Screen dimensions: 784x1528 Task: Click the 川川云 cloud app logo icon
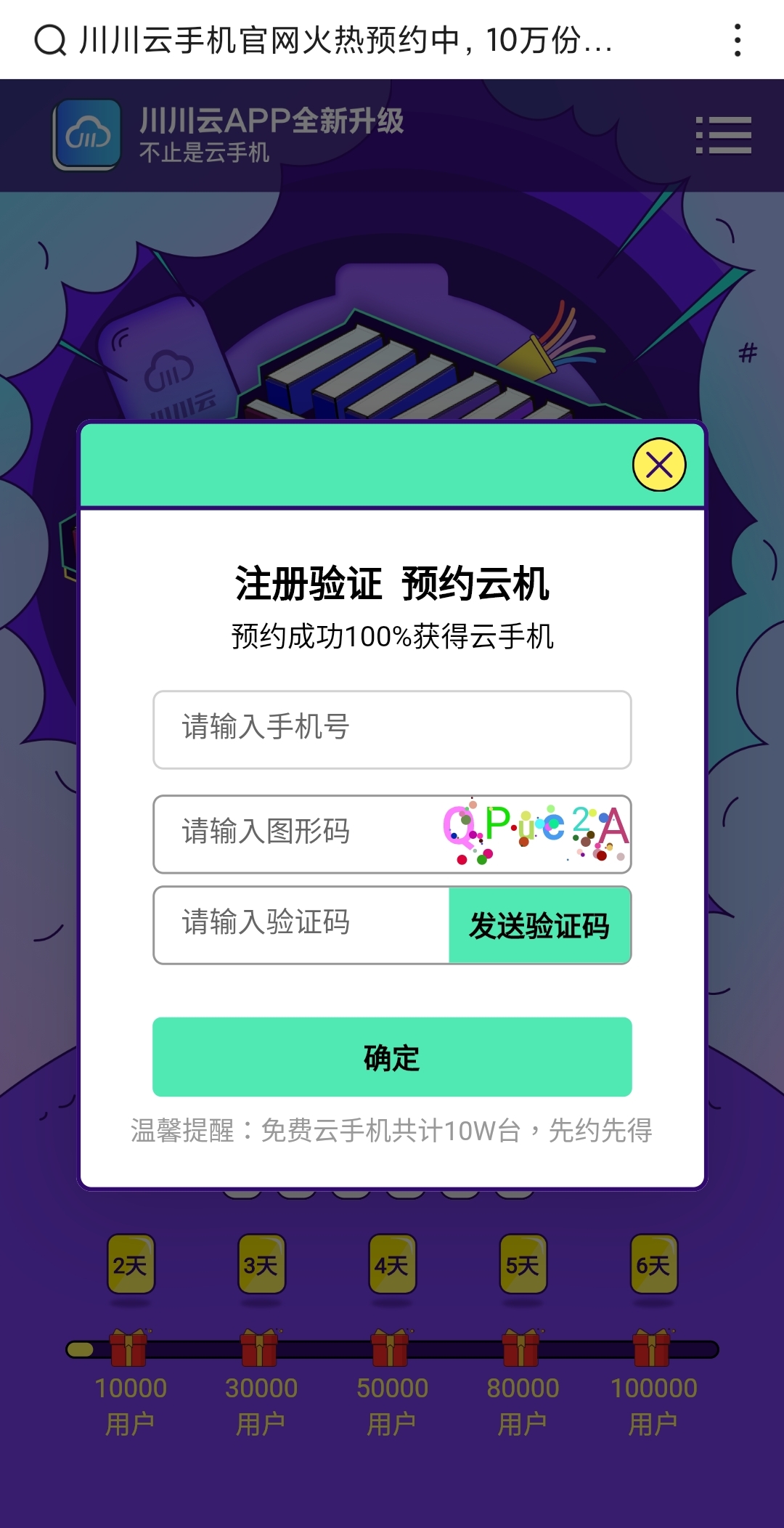click(89, 135)
